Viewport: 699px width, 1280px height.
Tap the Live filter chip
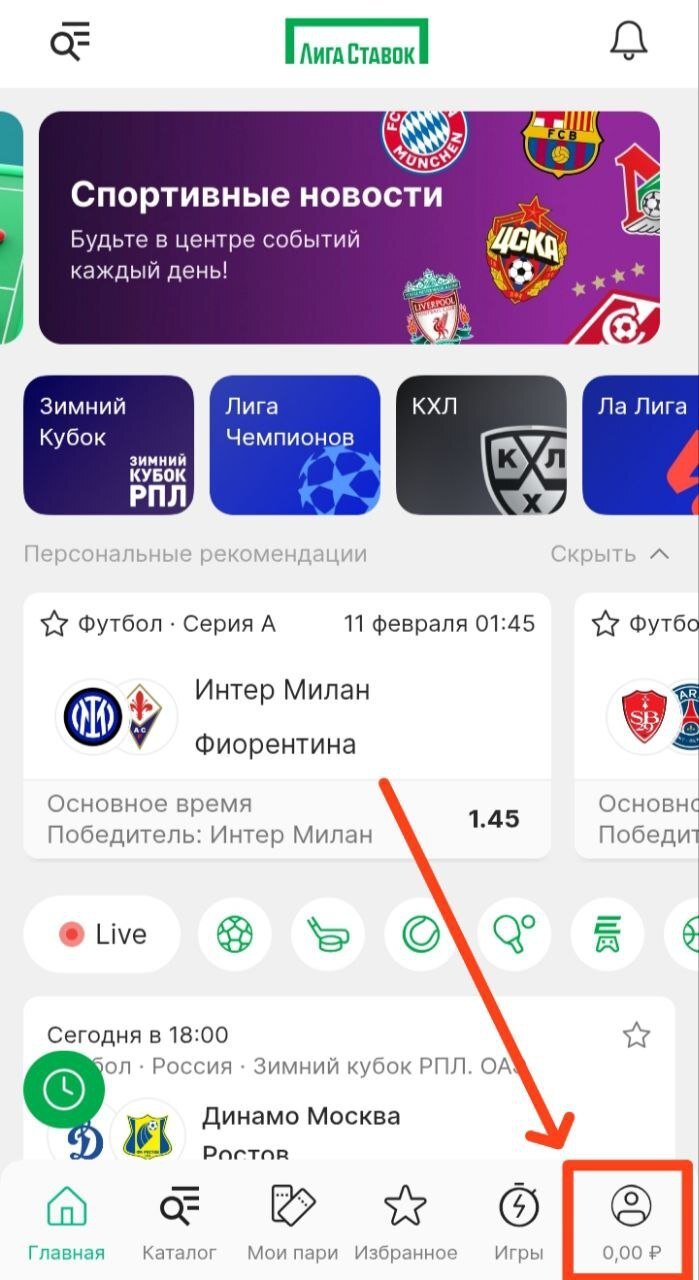pyautogui.click(x=102, y=934)
